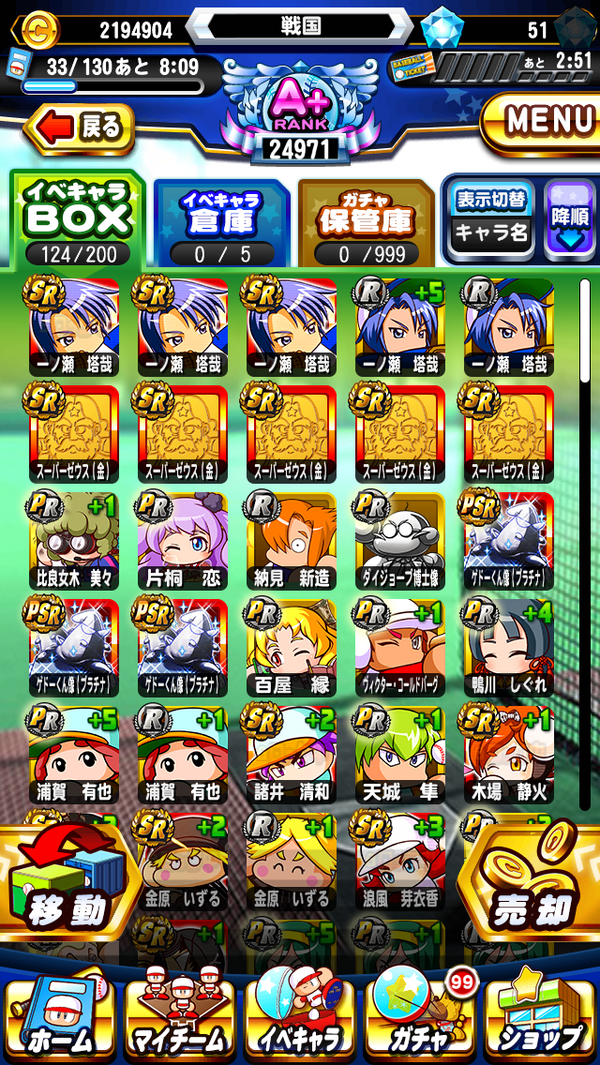Viewport: 600px width, 1065px height.
Task: Open the 百屋 縁 character card
Action: click(291, 647)
